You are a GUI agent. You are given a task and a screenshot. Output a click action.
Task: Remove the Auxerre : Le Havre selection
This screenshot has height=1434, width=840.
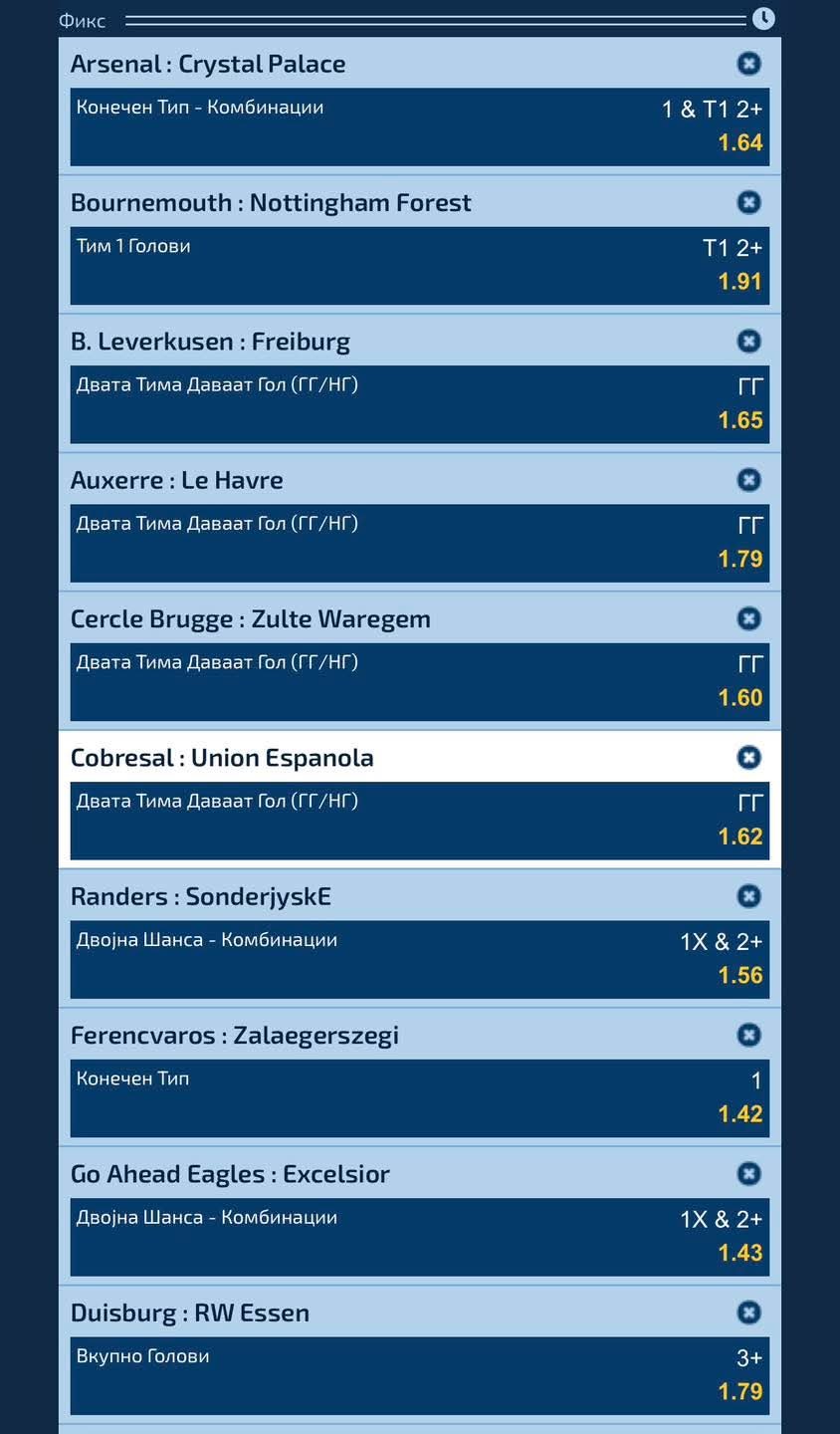coord(748,480)
